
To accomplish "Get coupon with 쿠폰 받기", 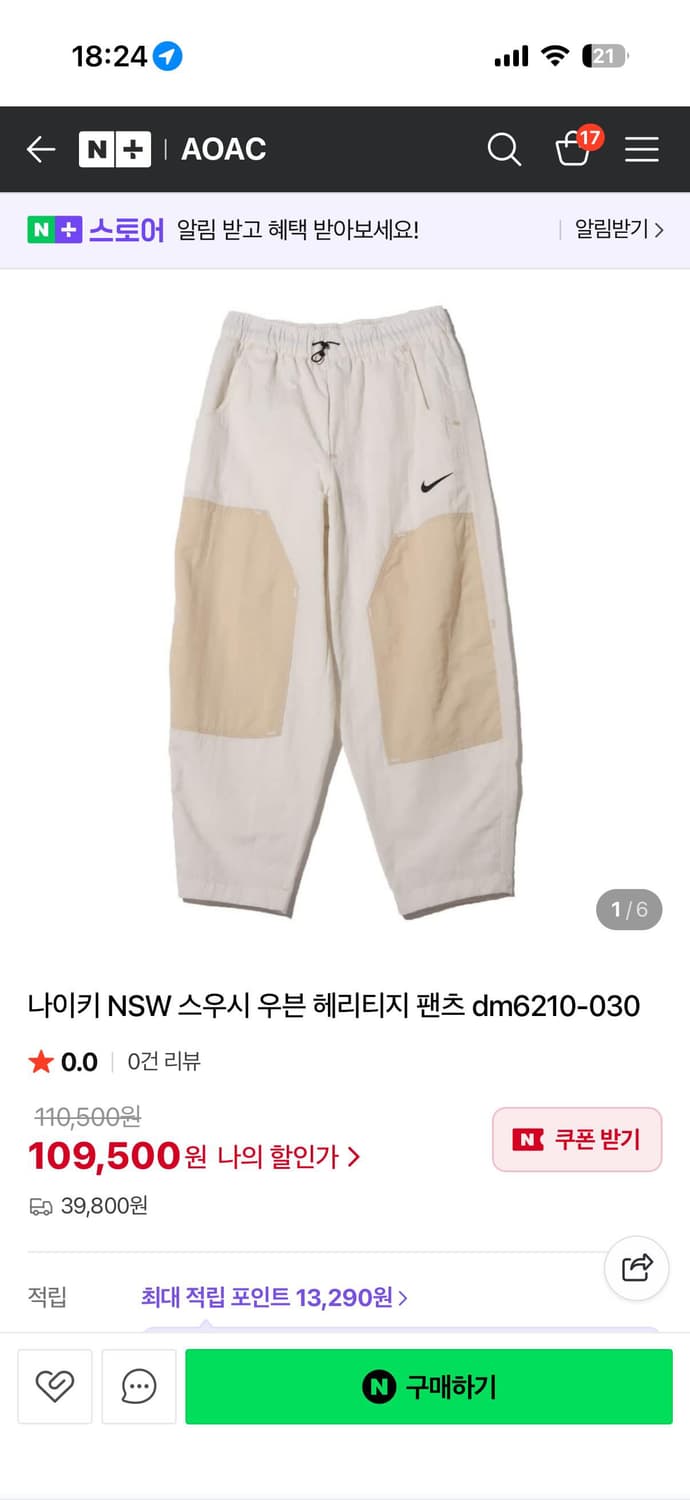I will [x=577, y=1139].
